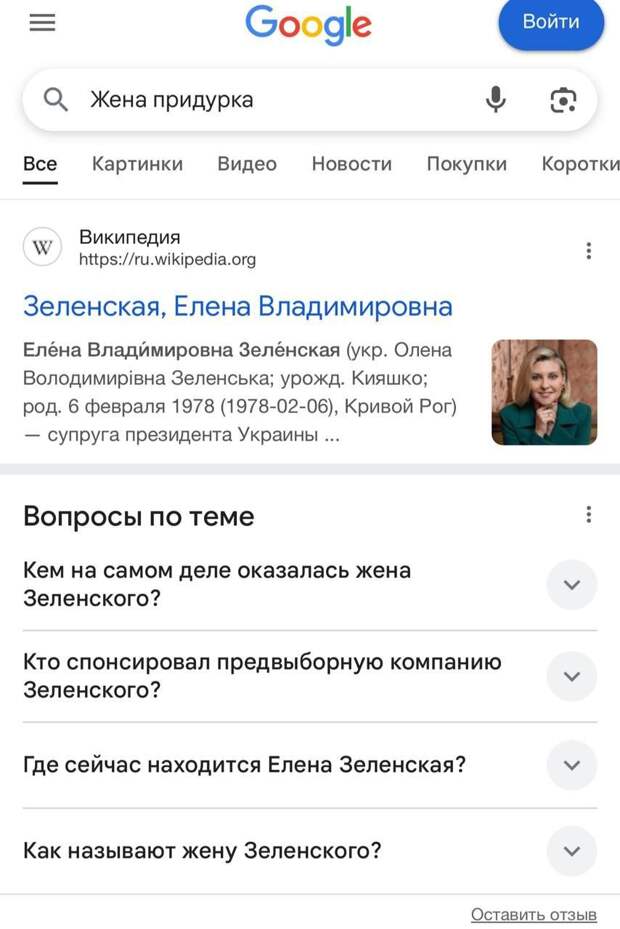The width and height of the screenshot is (620, 929).
Task: Expand "Где сейчас находится Елена Зеленская?"
Action: pyautogui.click(x=571, y=765)
